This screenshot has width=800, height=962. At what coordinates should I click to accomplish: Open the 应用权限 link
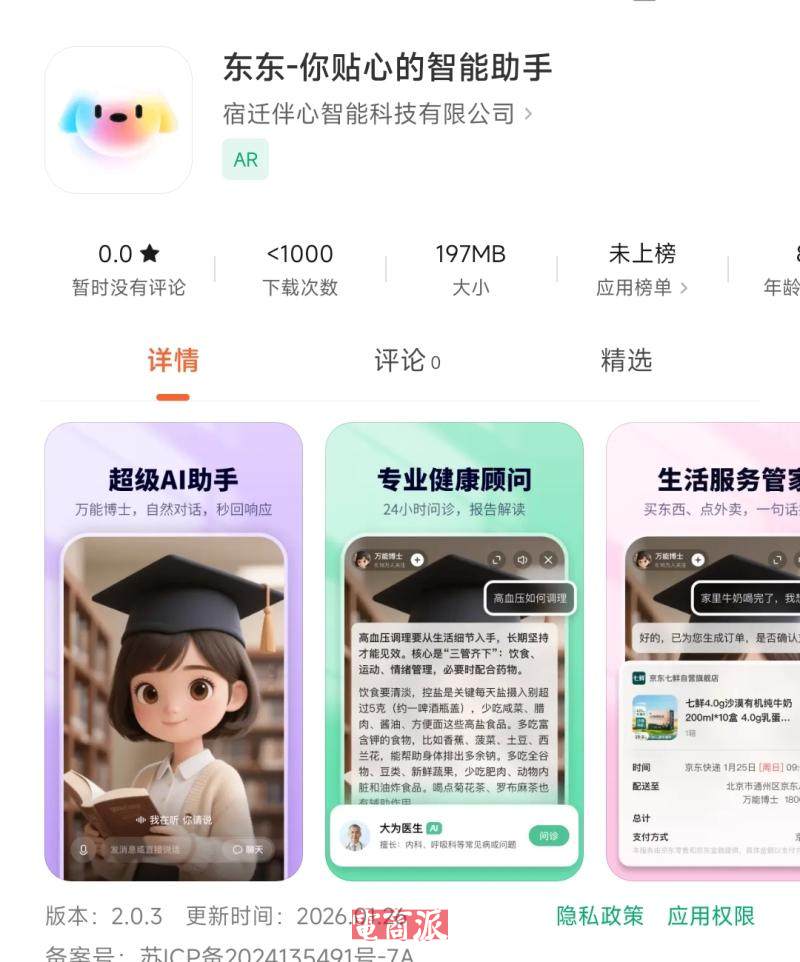711,915
